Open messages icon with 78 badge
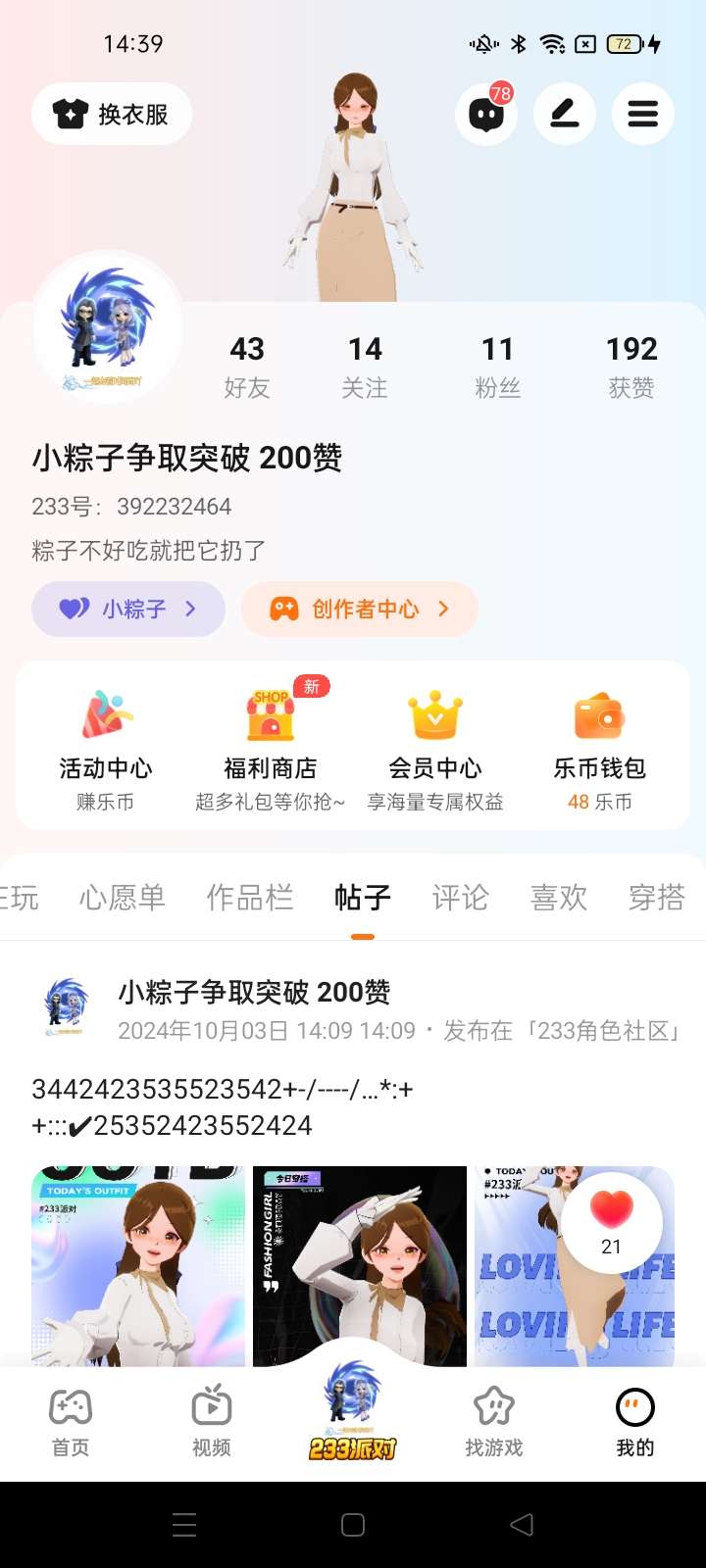 (x=486, y=115)
